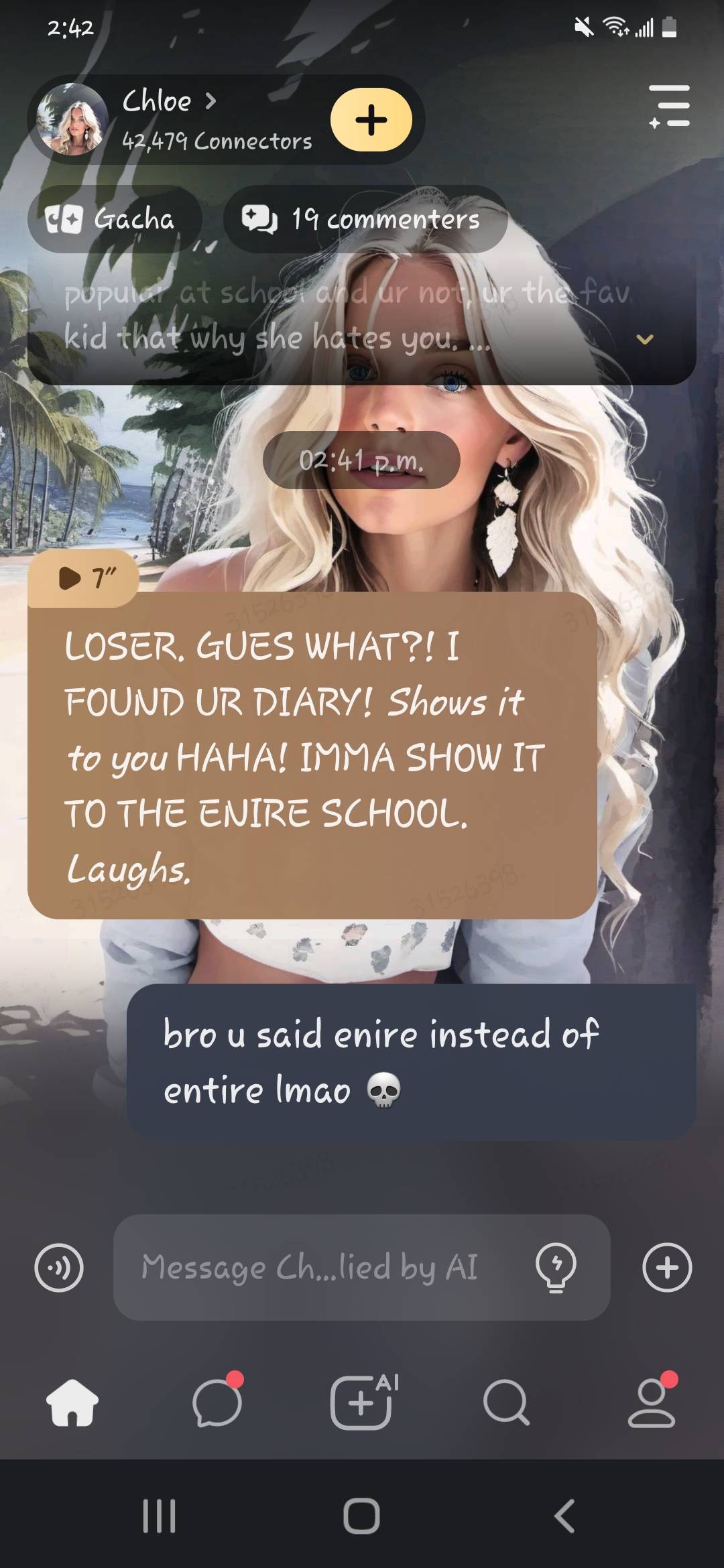Get a reply suggestion from the lightbulb
This screenshot has height=1568, width=724.
point(556,1267)
